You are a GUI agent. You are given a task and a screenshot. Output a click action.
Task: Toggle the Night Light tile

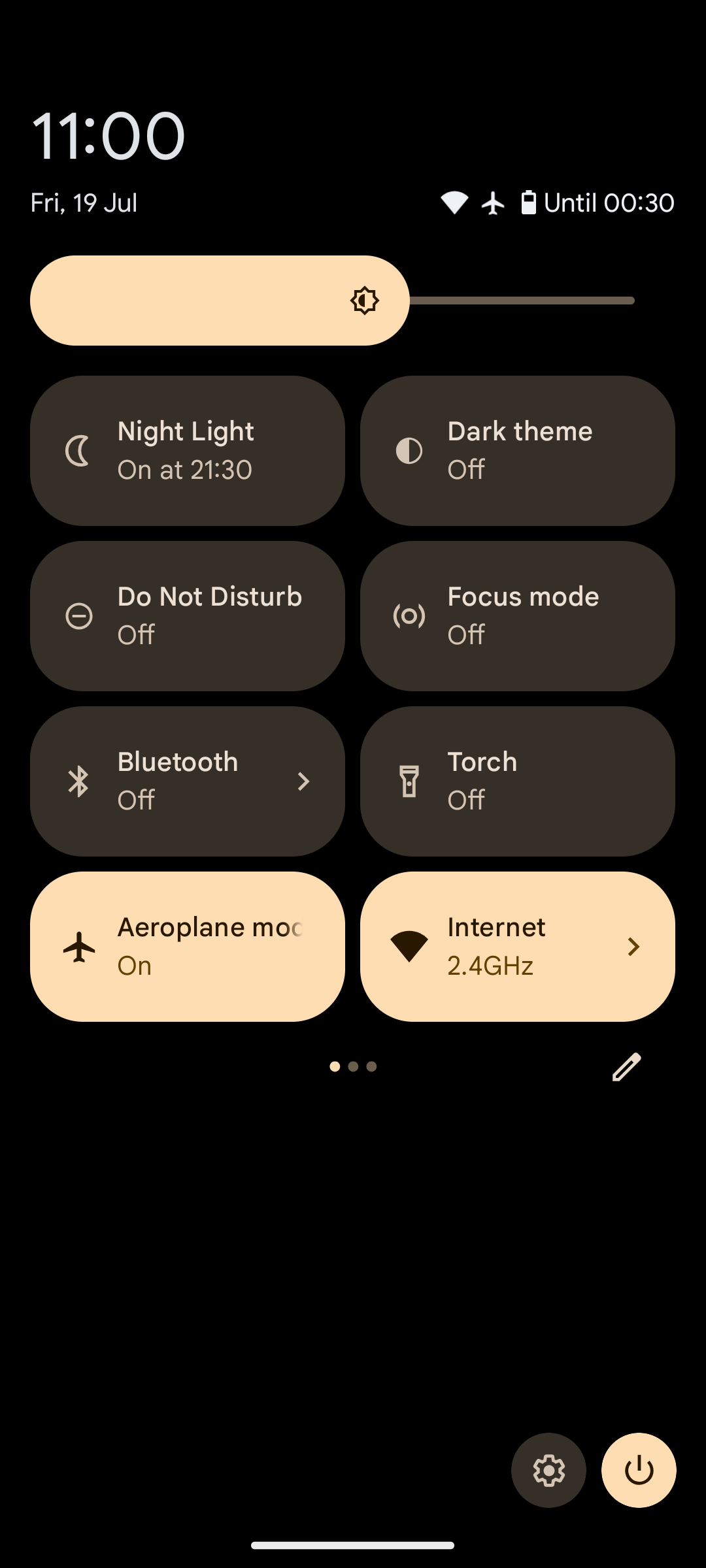(x=188, y=451)
